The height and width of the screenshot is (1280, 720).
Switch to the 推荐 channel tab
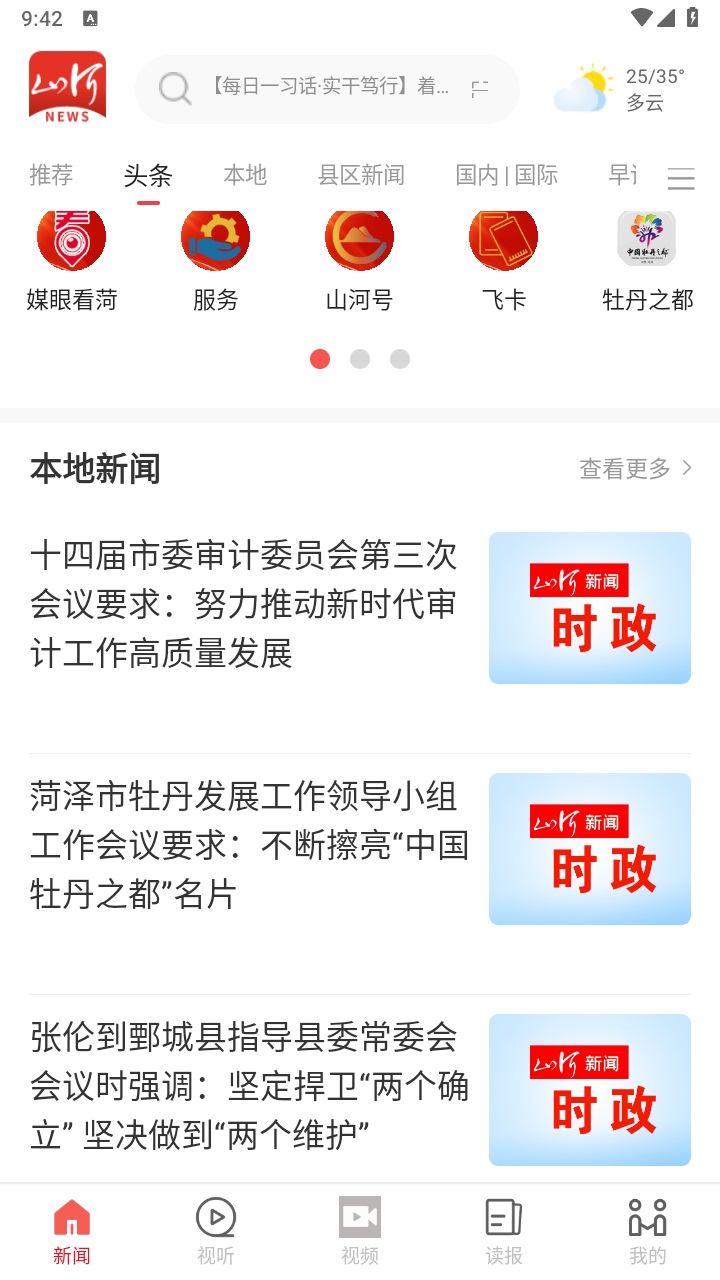(51, 175)
